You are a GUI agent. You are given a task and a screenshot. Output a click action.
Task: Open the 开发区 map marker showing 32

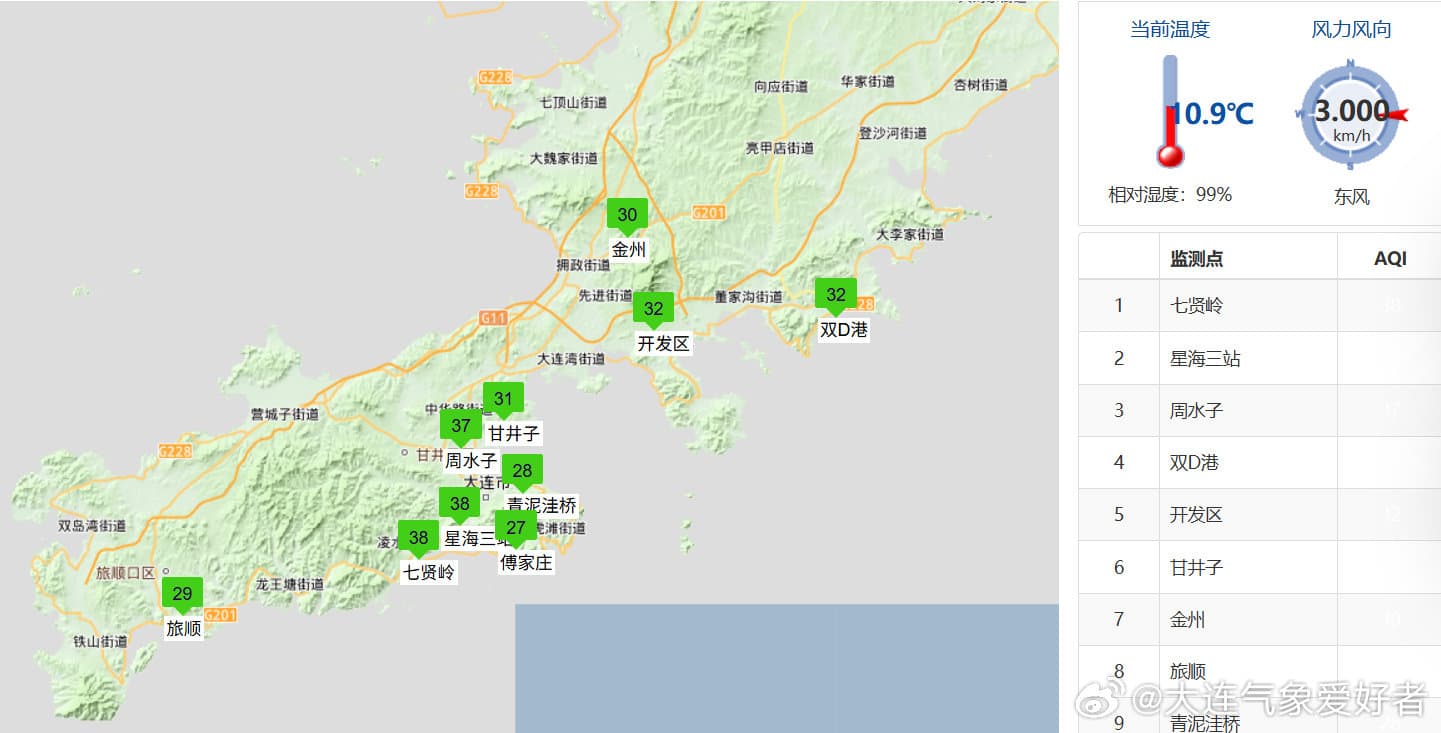(x=653, y=309)
